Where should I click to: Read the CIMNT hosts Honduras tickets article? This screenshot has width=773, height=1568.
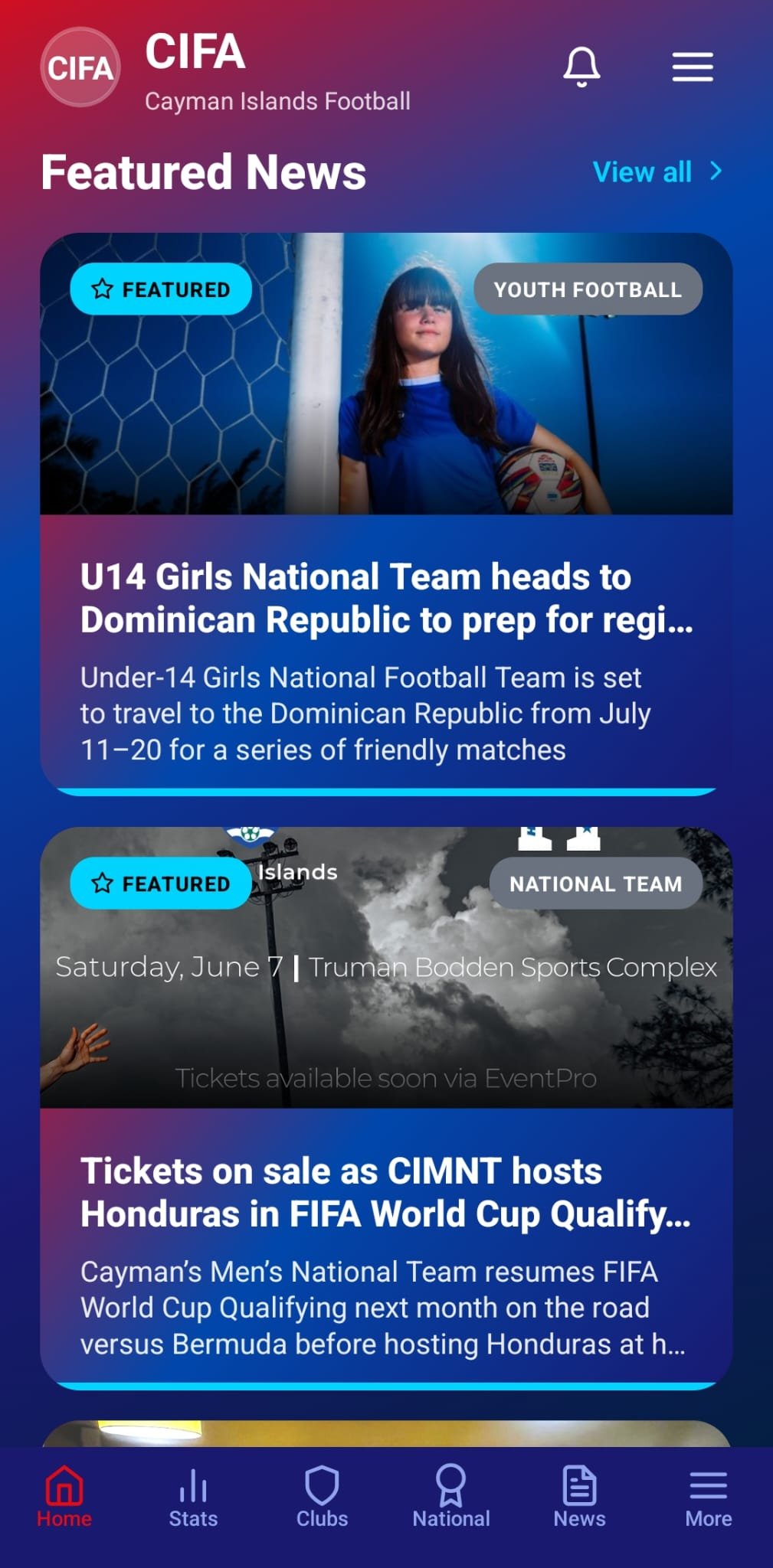click(x=386, y=1191)
